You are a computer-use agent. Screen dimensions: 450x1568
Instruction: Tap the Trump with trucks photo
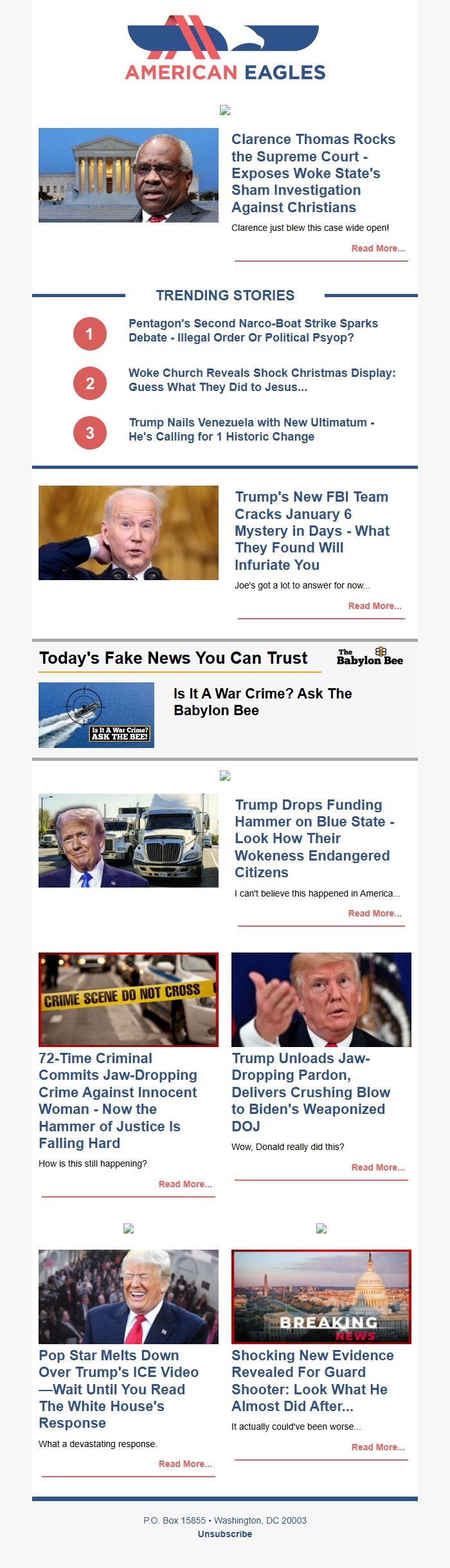coord(129,841)
